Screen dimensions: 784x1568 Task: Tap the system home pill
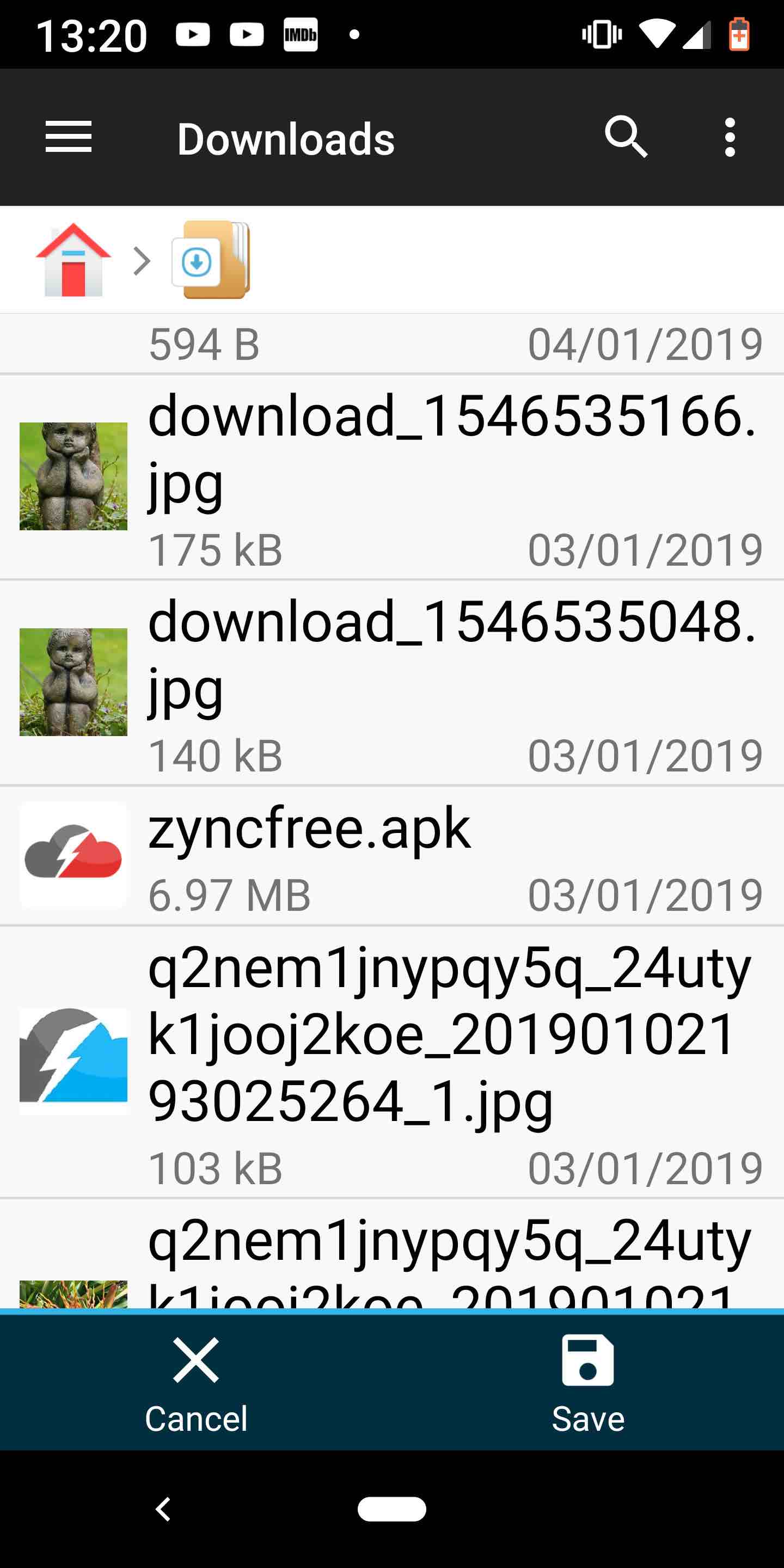392,1509
